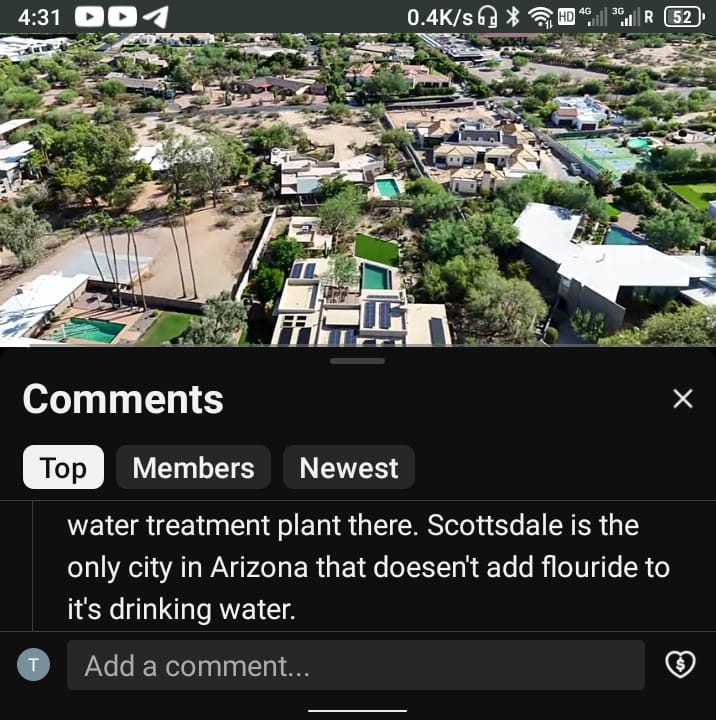Tap the video playing above comments

point(358,190)
